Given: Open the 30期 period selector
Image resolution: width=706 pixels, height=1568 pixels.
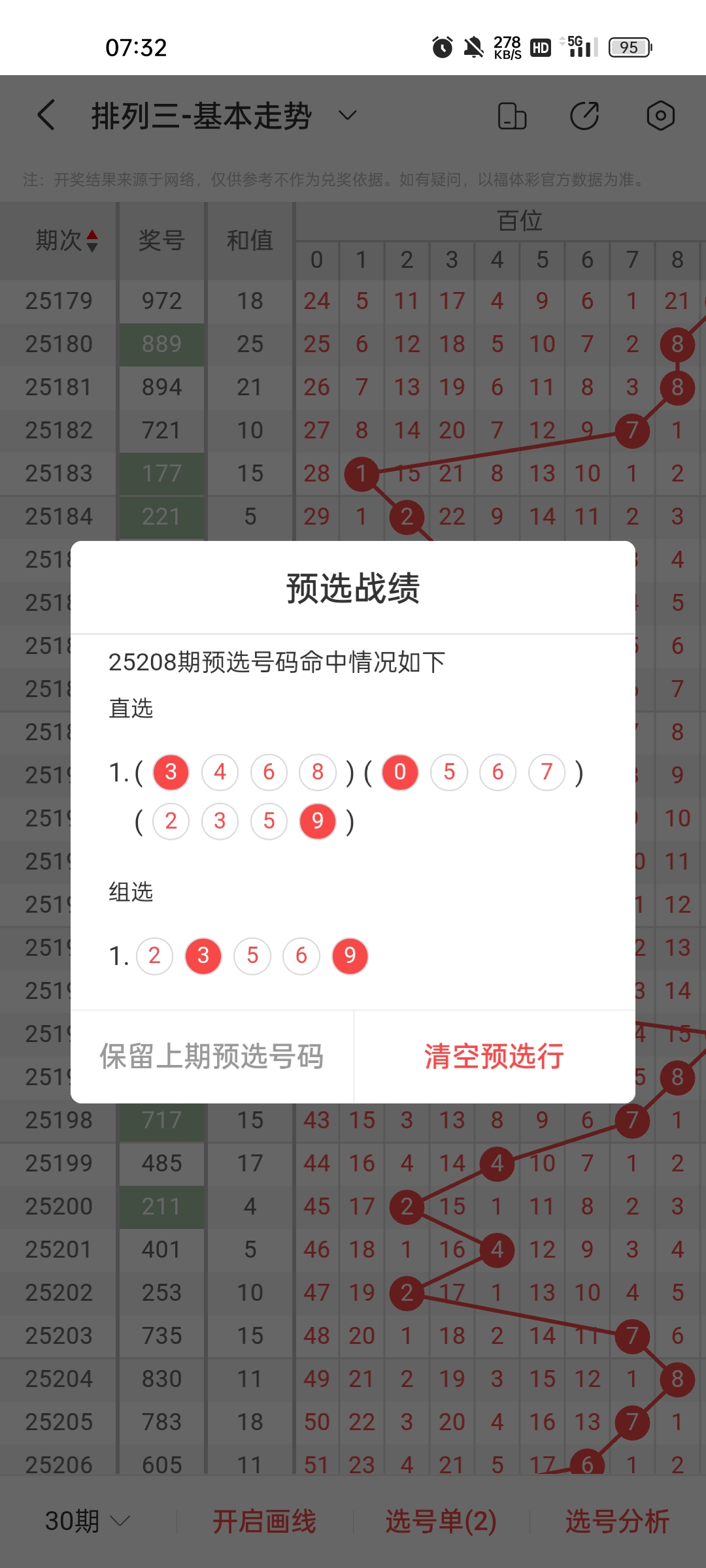Looking at the screenshot, I should tap(87, 1521).
